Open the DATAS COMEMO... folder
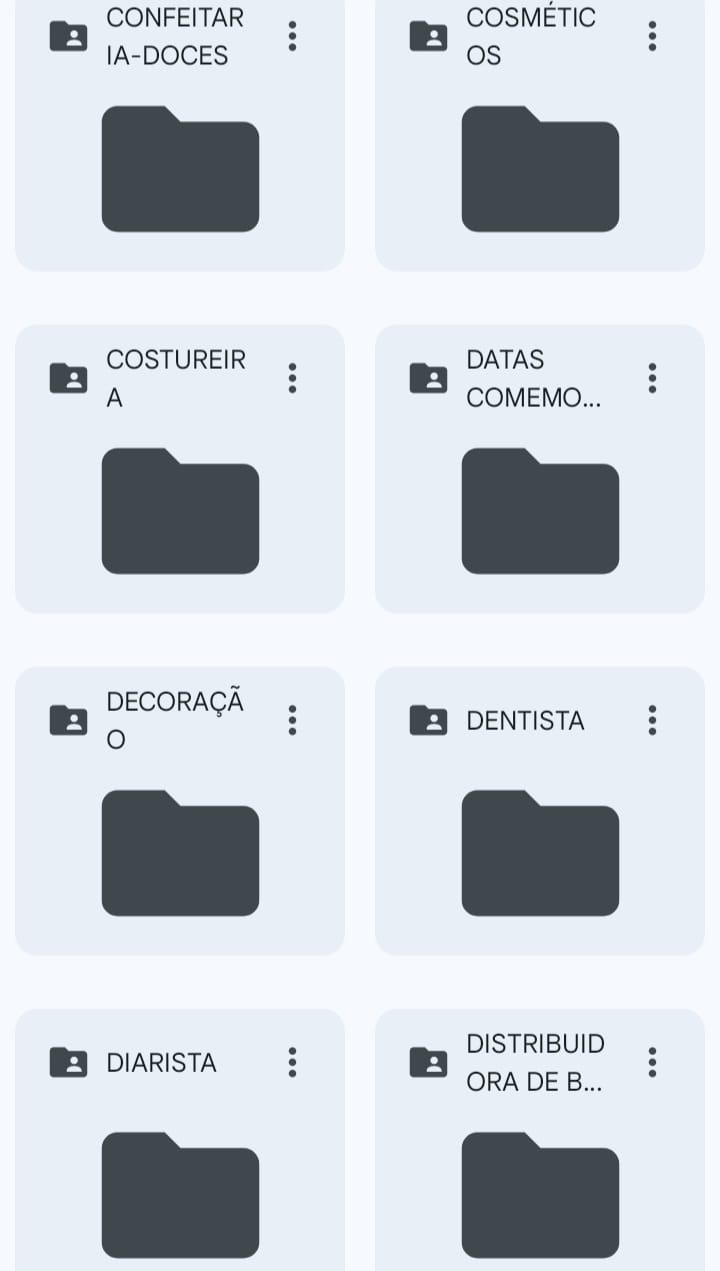Screen dimensions: 720x1271 (540, 510)
